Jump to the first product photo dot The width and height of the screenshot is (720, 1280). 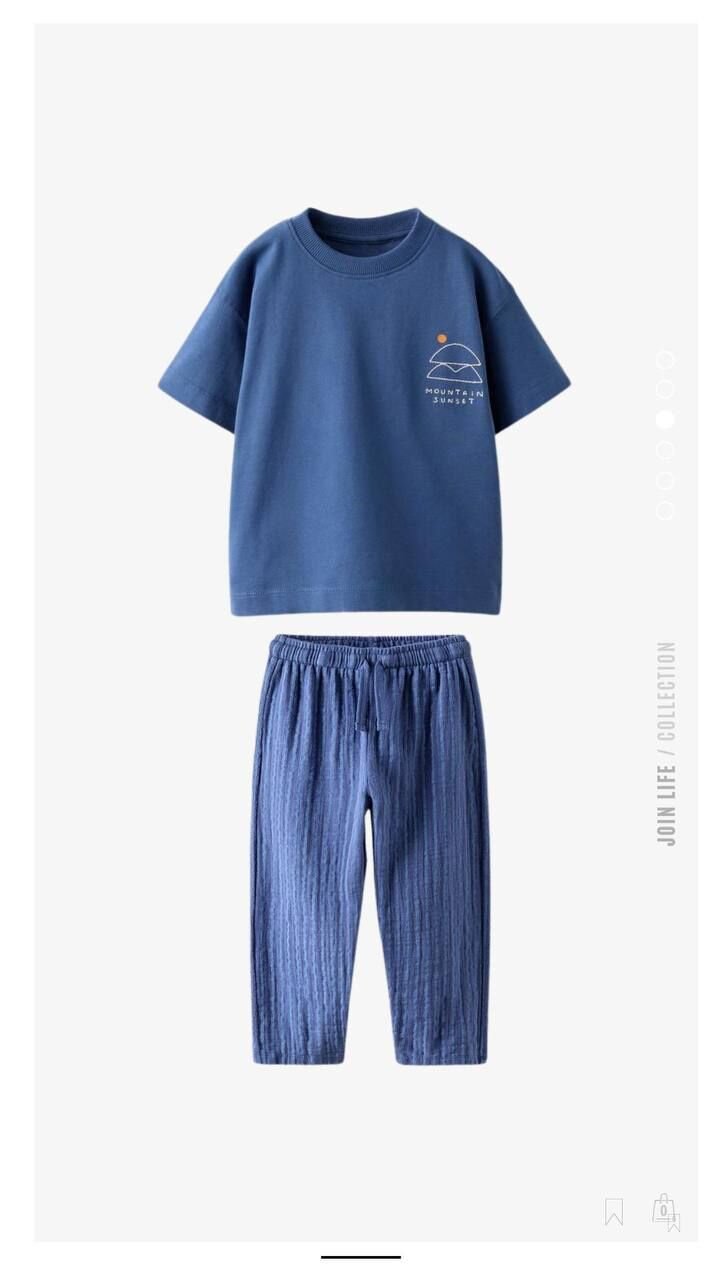665,359
